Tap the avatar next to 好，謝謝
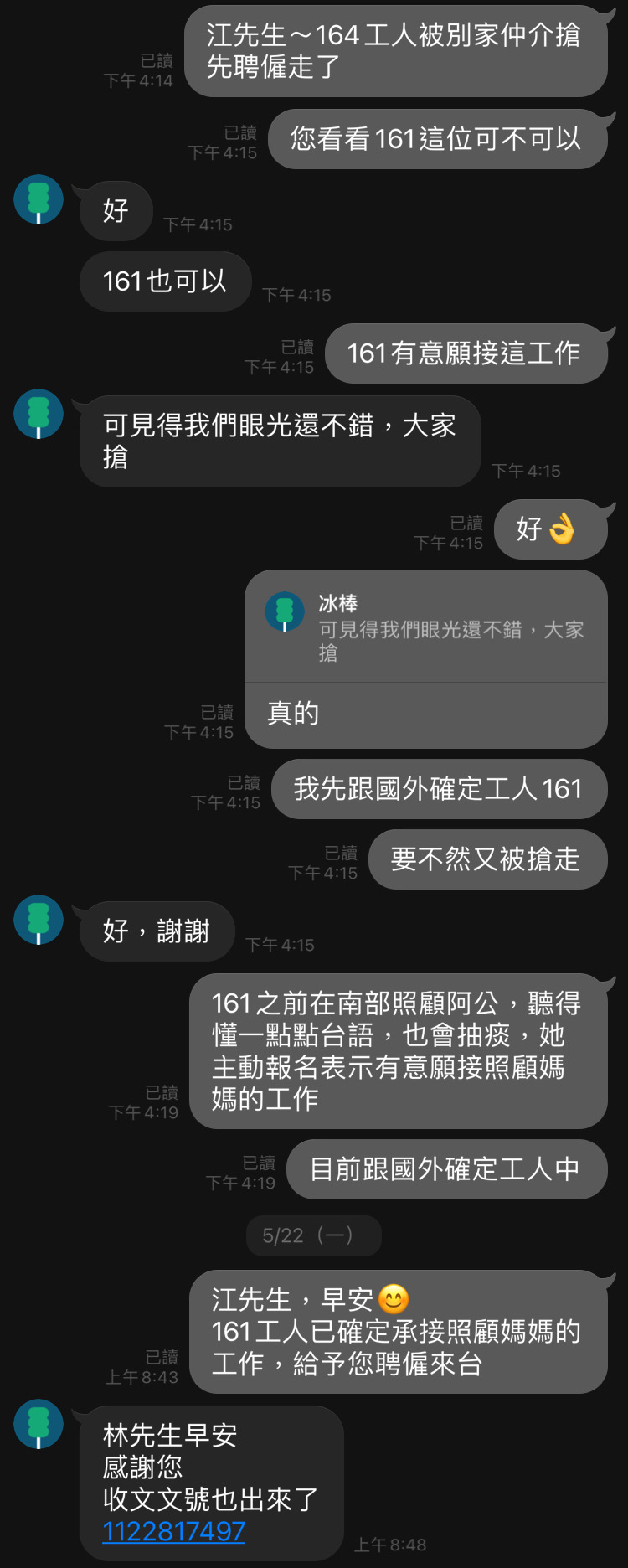The height and width of the screenshot is (1568, 628). (x=39, y=920)
